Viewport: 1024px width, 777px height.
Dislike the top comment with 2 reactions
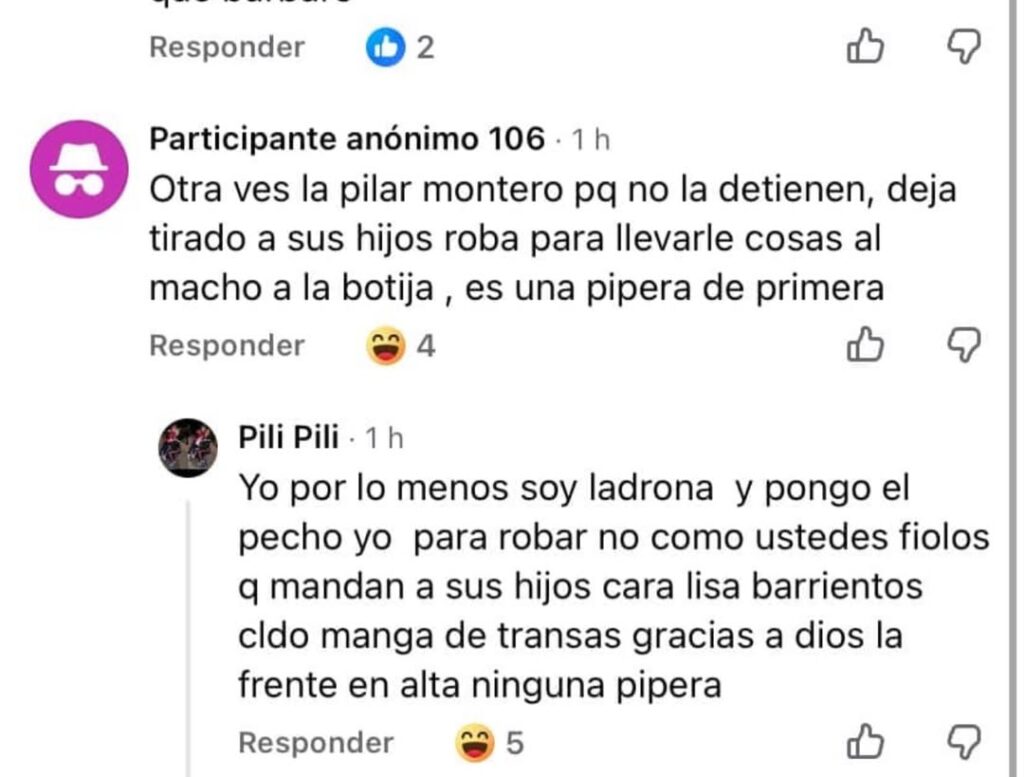[x=963, y=46]
